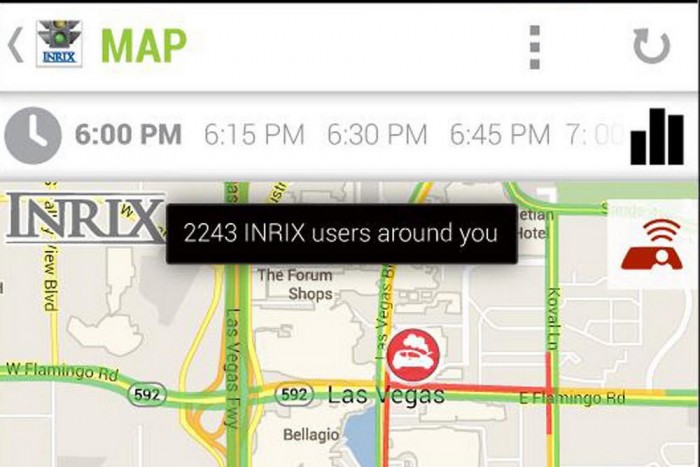Image resolution: width=700 pixels, height=467 pixels.
Task: Refresh the traffic map
Action: click(x=652, y=46)
